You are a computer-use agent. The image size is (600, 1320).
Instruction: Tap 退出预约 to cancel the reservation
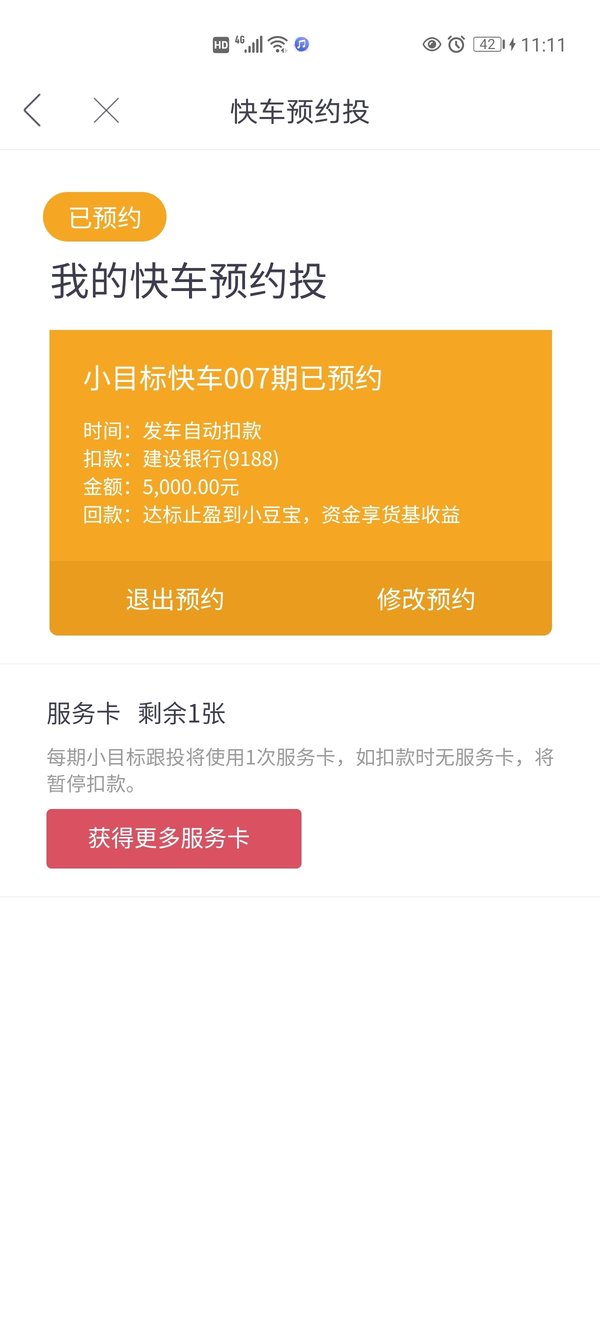[175, 599]
